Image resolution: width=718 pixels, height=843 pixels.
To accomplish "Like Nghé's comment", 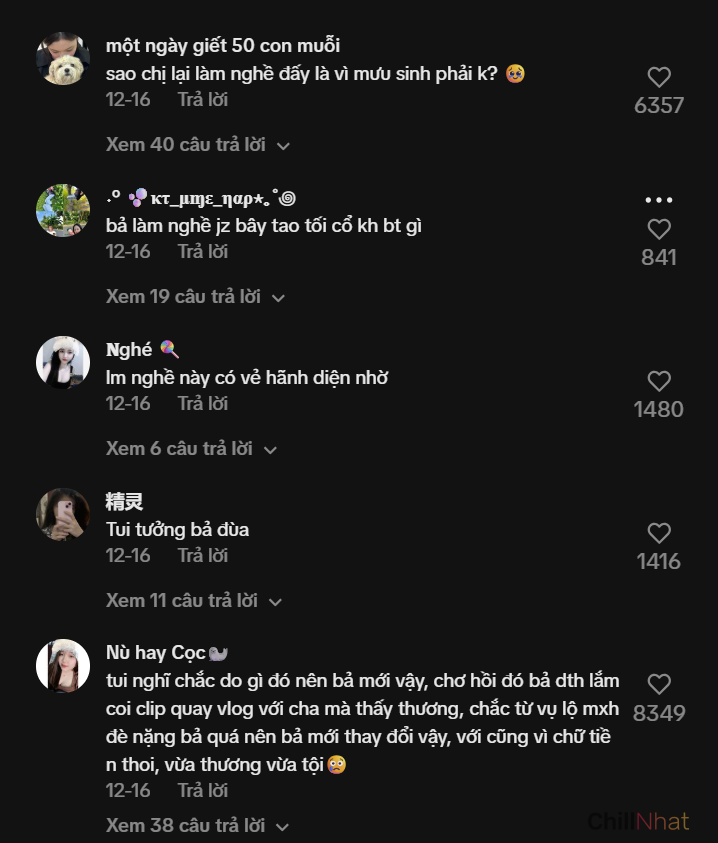I will click(659, 381).
